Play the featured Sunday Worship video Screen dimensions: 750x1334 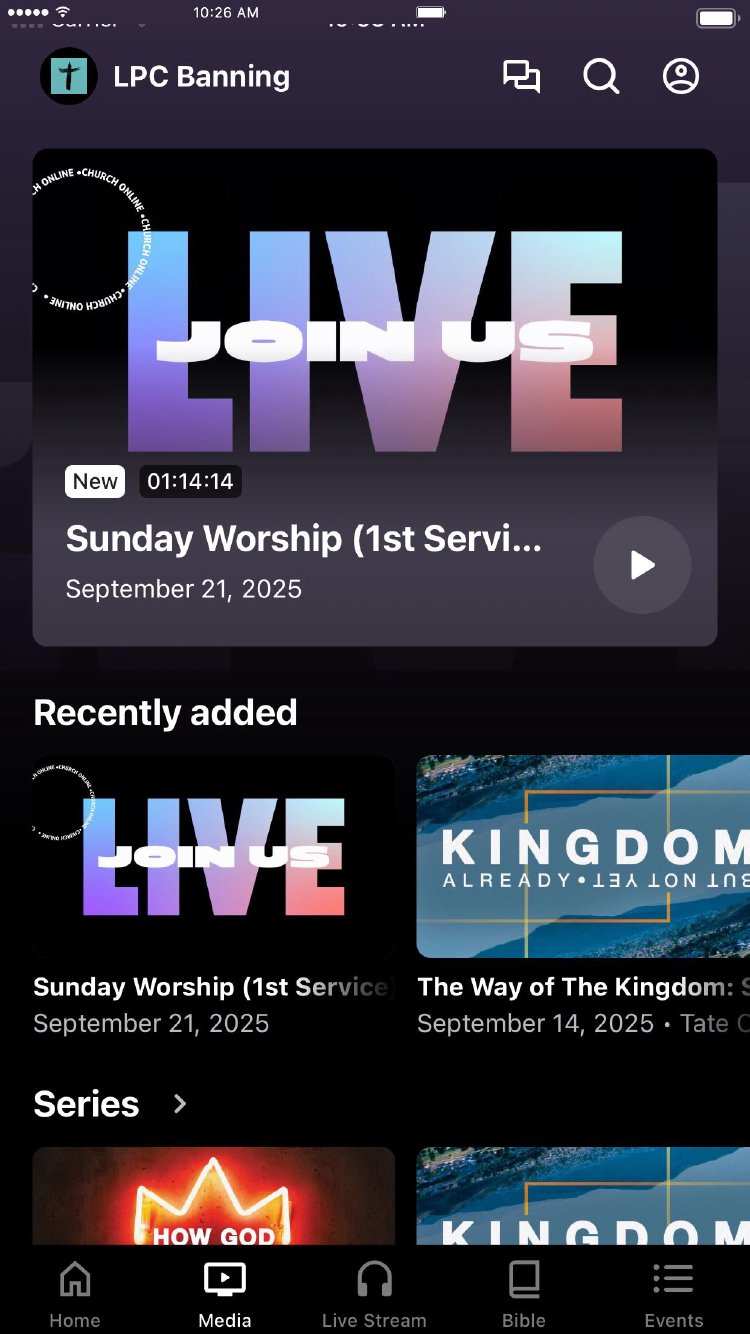[x=642, y=565]
